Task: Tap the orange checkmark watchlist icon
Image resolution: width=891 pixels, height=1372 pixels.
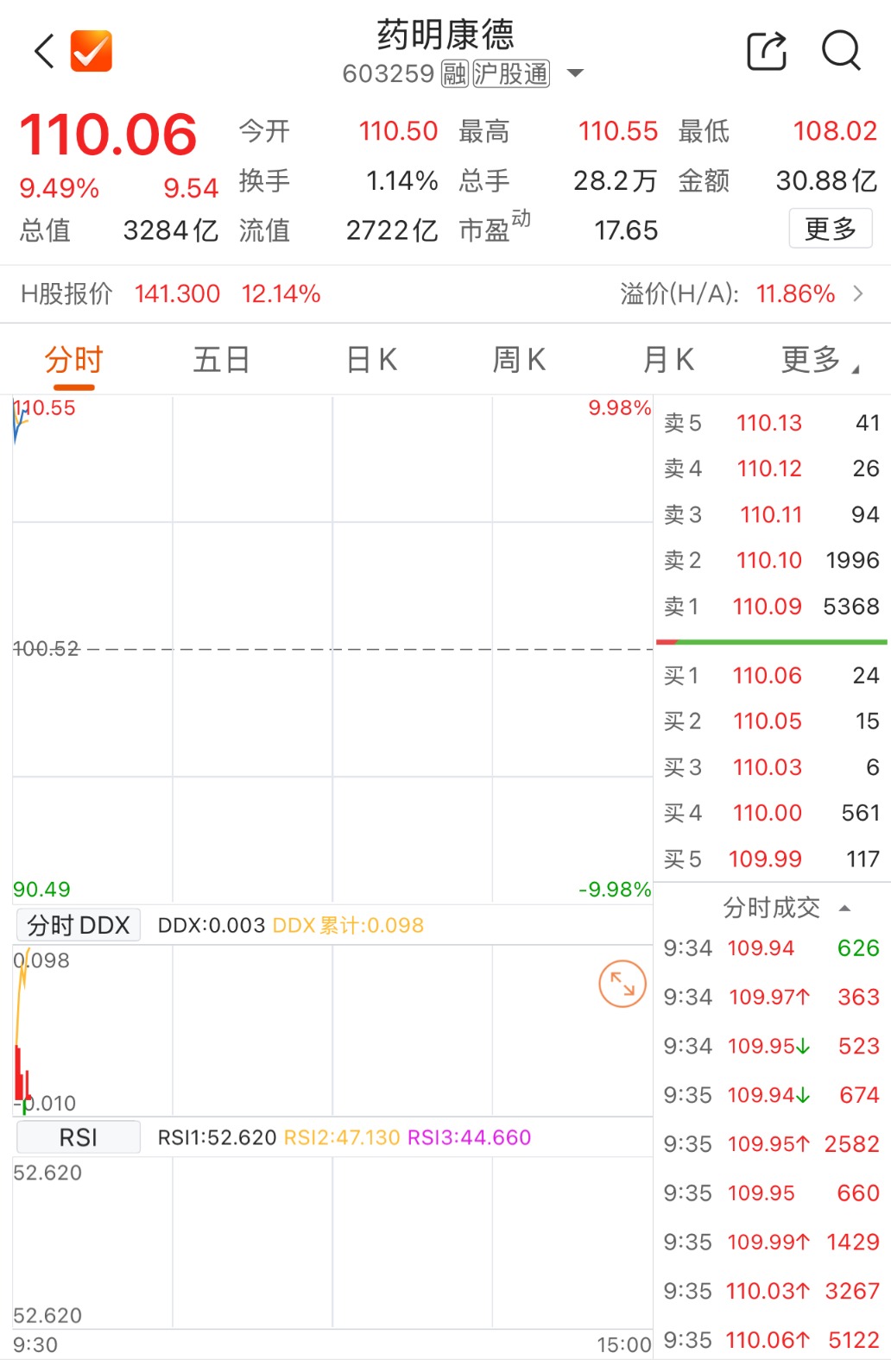Action: 91,51
